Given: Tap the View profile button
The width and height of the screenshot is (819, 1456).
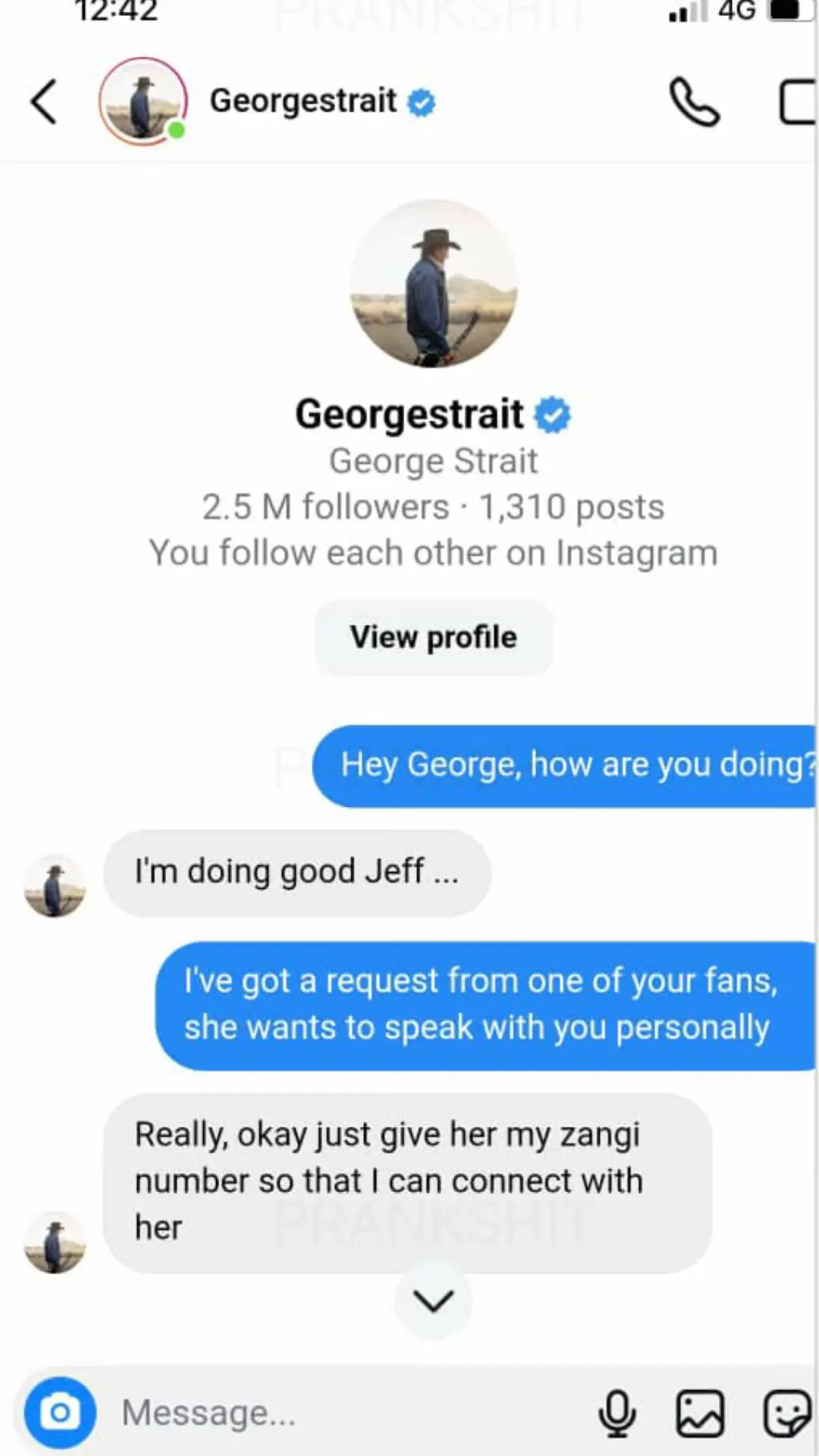Looking at the screenshot, I should tap(433, 637).
